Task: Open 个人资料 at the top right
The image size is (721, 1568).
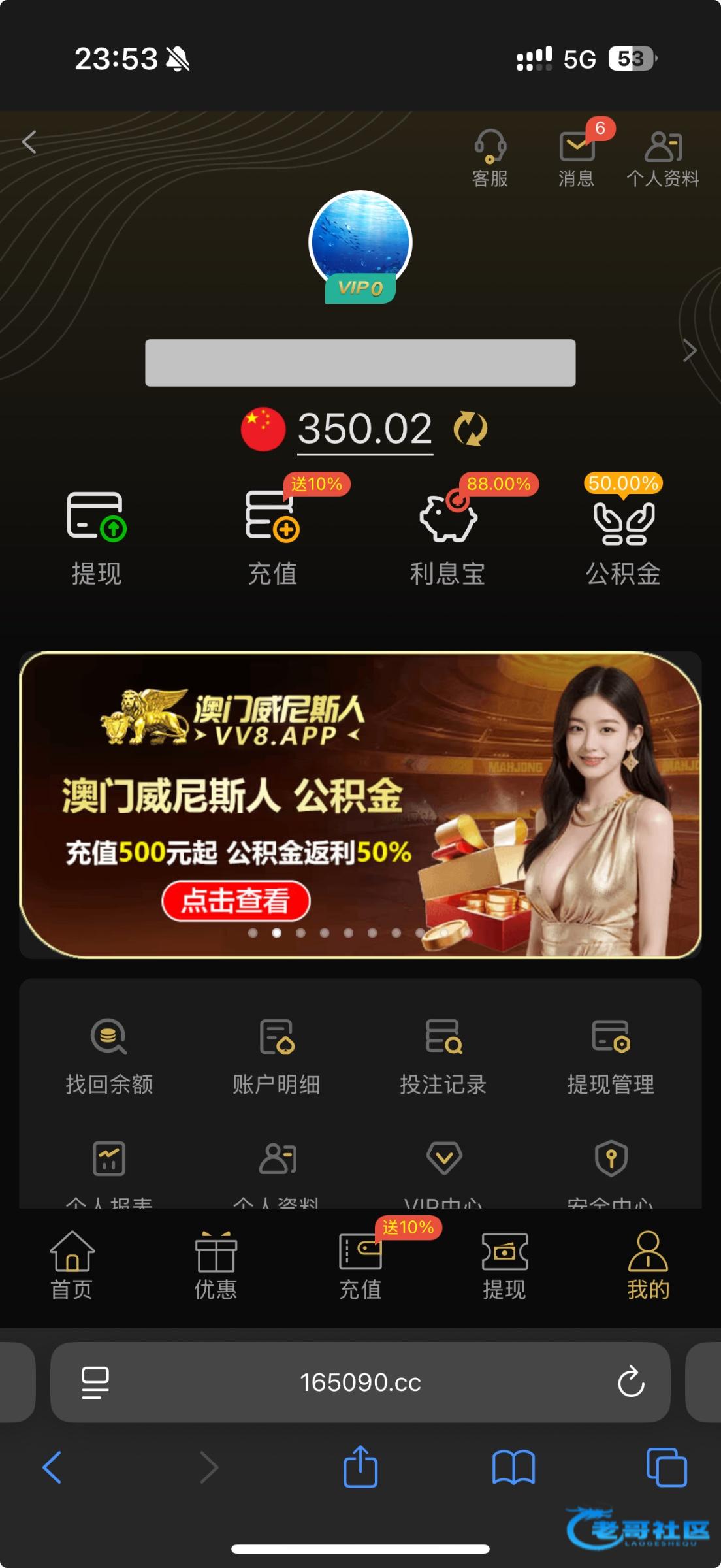Action: 663,157
